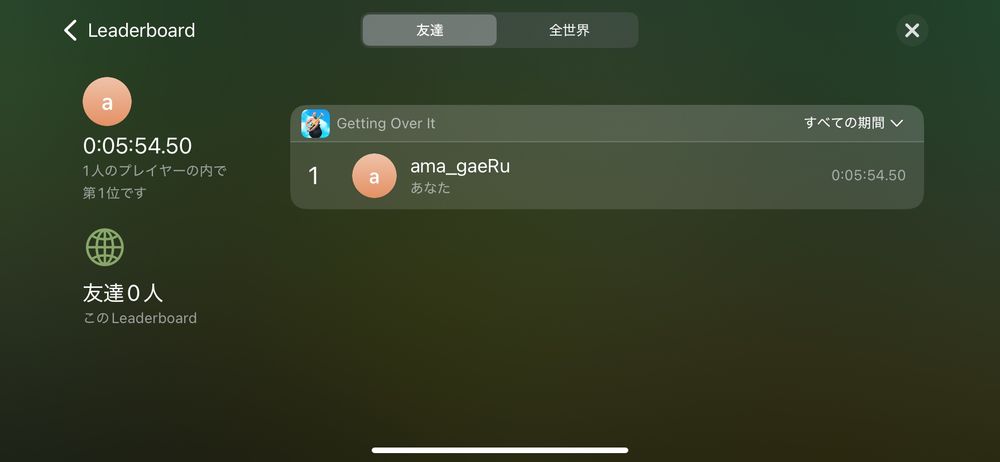Expand the すべての期間 time filter
The height and width of the screenshot is (462, 1000).
[x=853, y=123]
